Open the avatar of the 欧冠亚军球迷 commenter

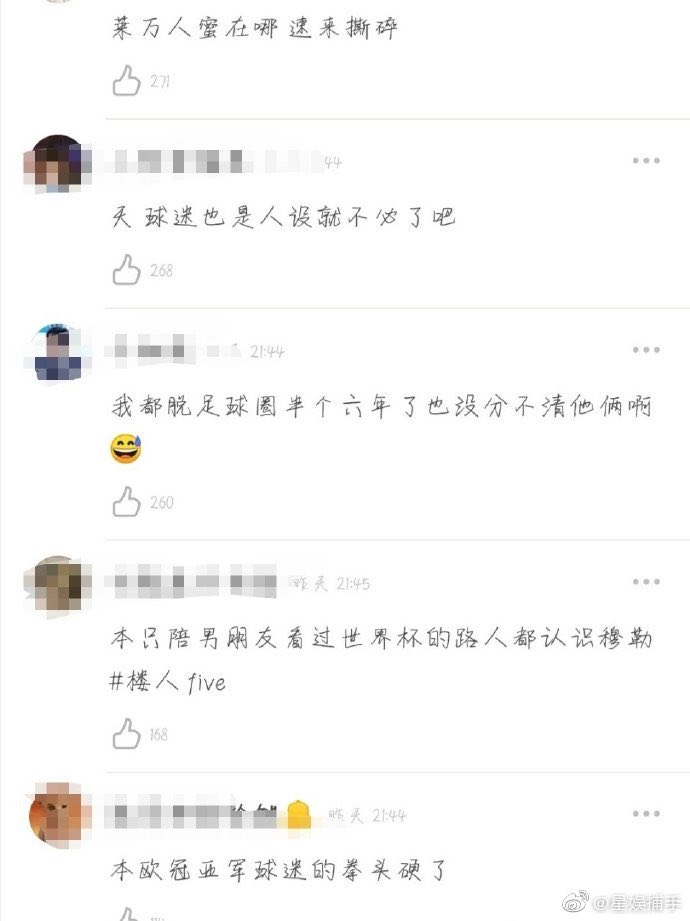pos(57,816)
